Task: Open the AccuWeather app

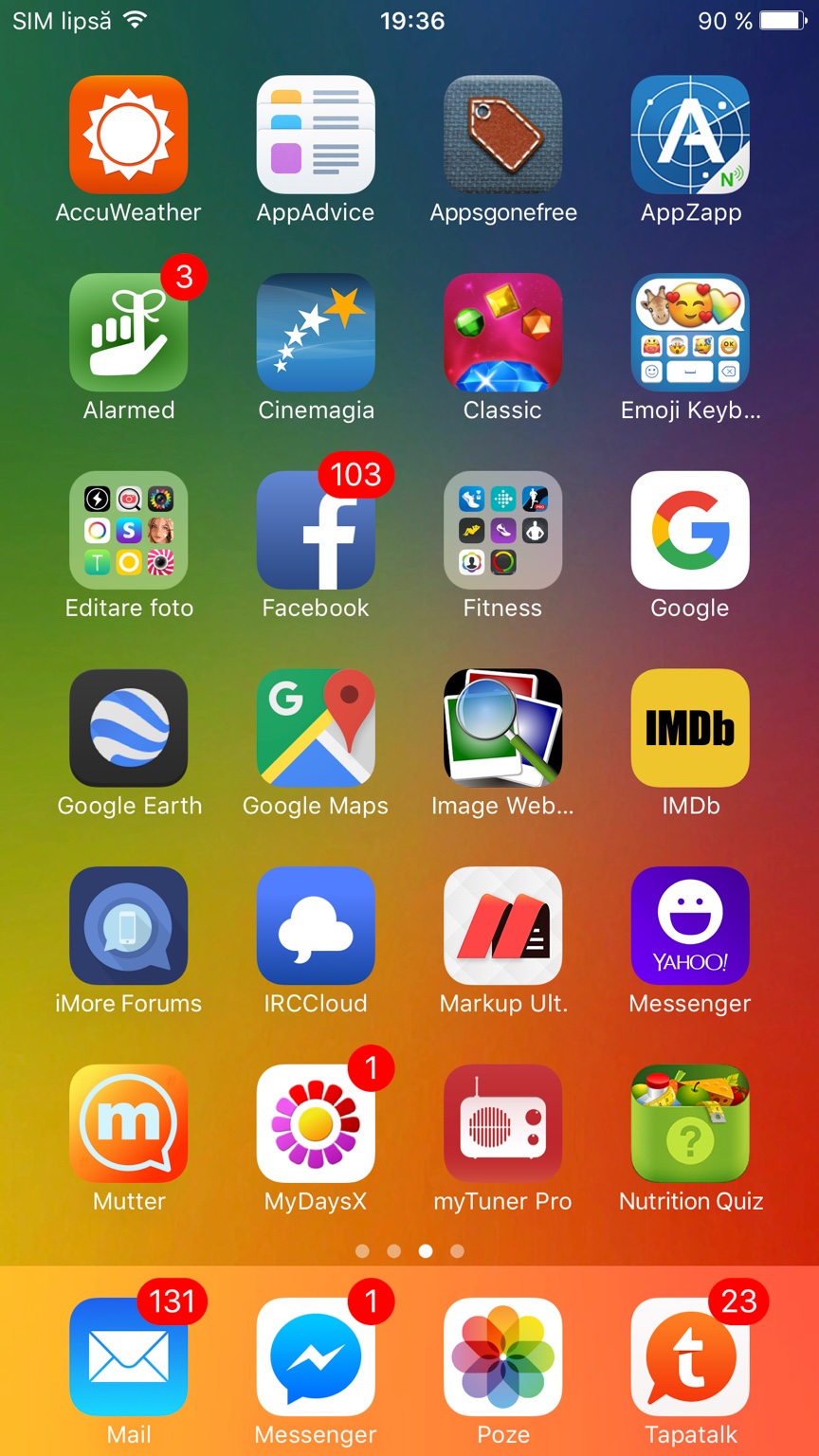Action: click(x=128, y=135)
